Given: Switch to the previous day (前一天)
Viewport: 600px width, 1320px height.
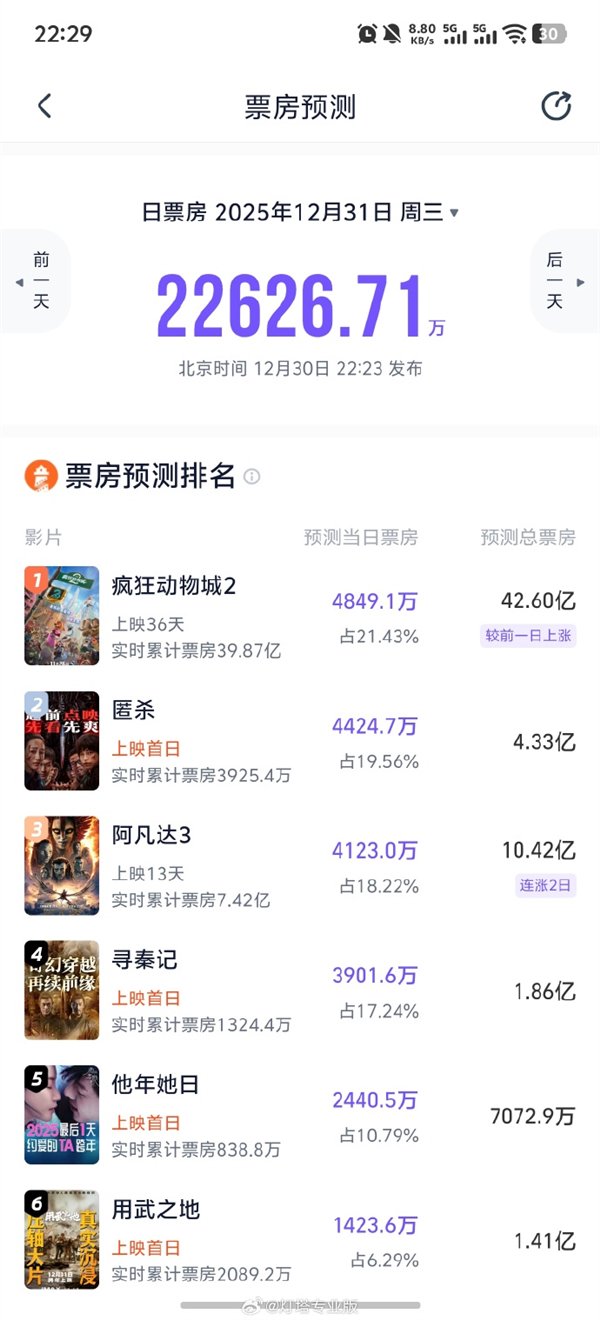Looking at the screenshot, I should [38, 281].
